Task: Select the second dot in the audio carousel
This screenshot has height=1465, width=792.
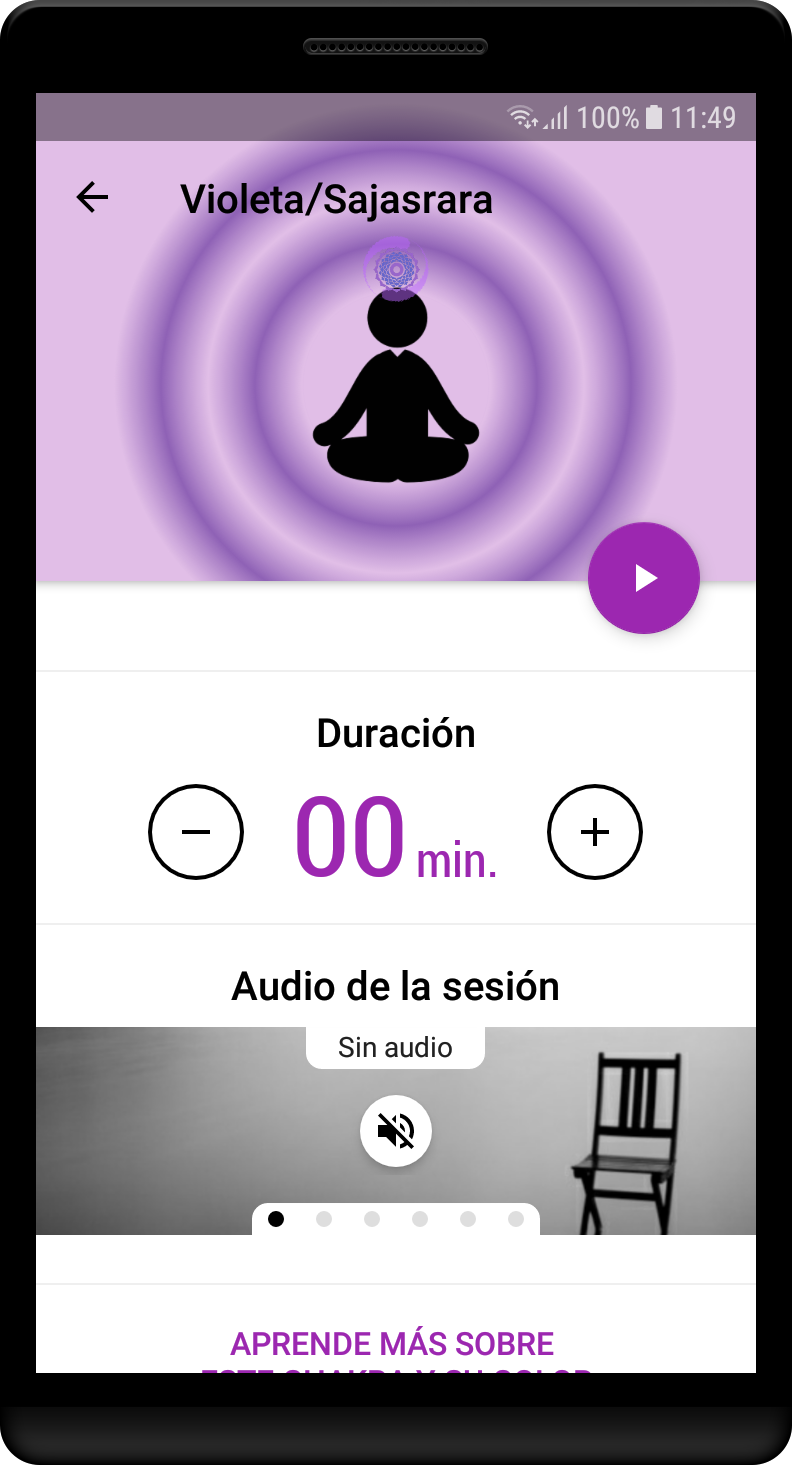Action: 323,1219
